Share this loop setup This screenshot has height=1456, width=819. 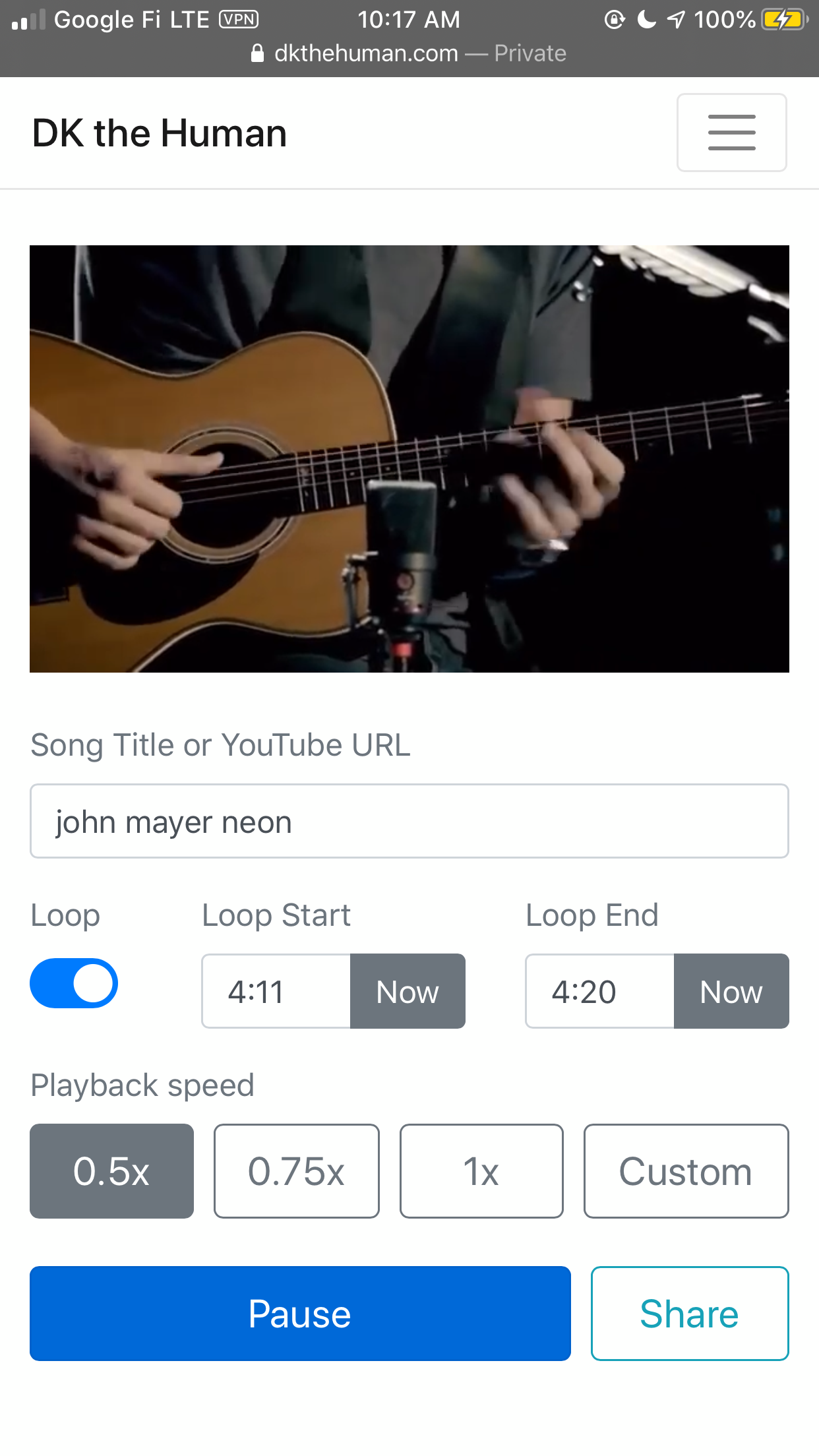[x=689, y=1314]
